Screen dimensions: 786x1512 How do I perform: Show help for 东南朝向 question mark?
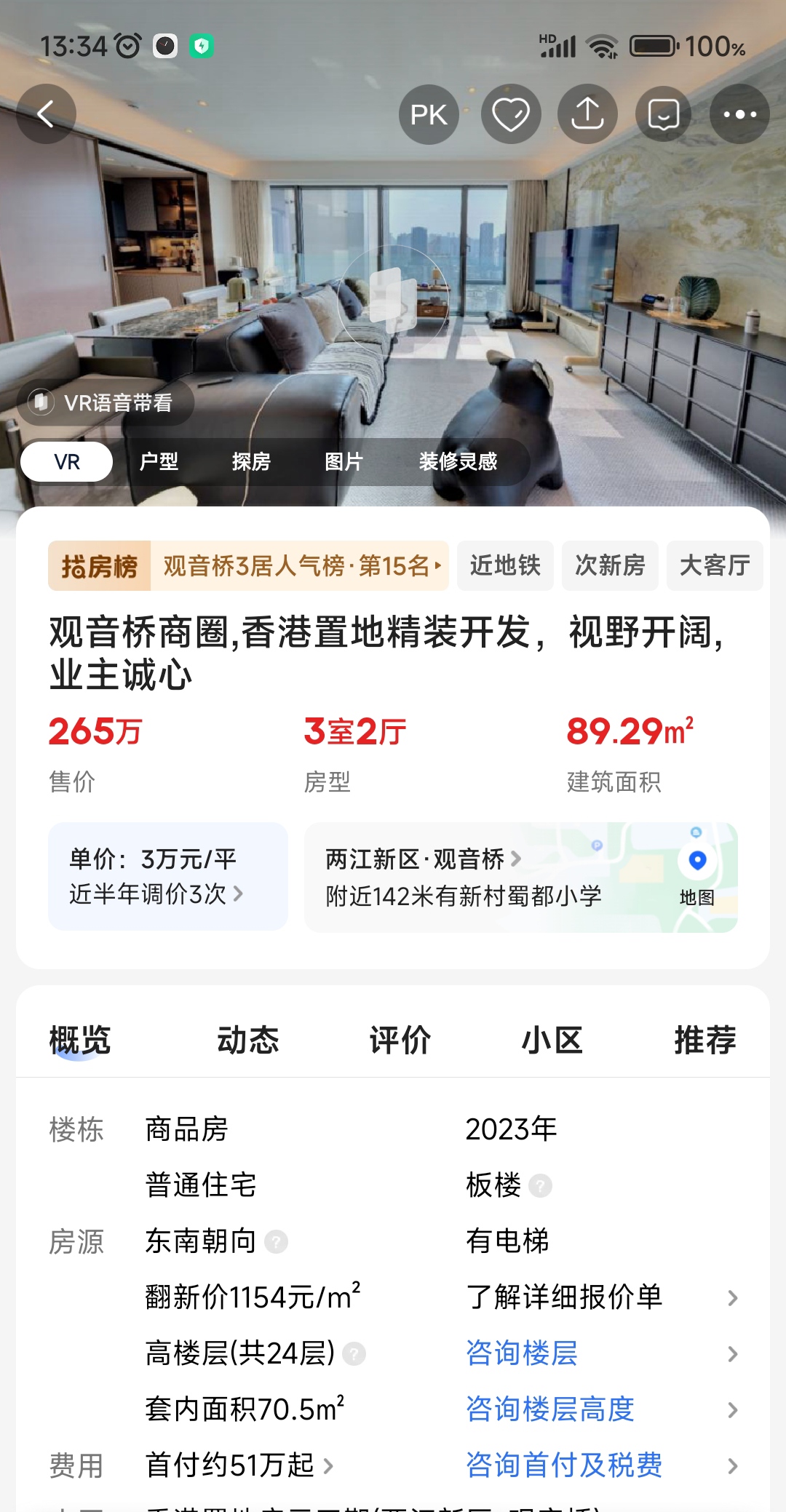277,1241
